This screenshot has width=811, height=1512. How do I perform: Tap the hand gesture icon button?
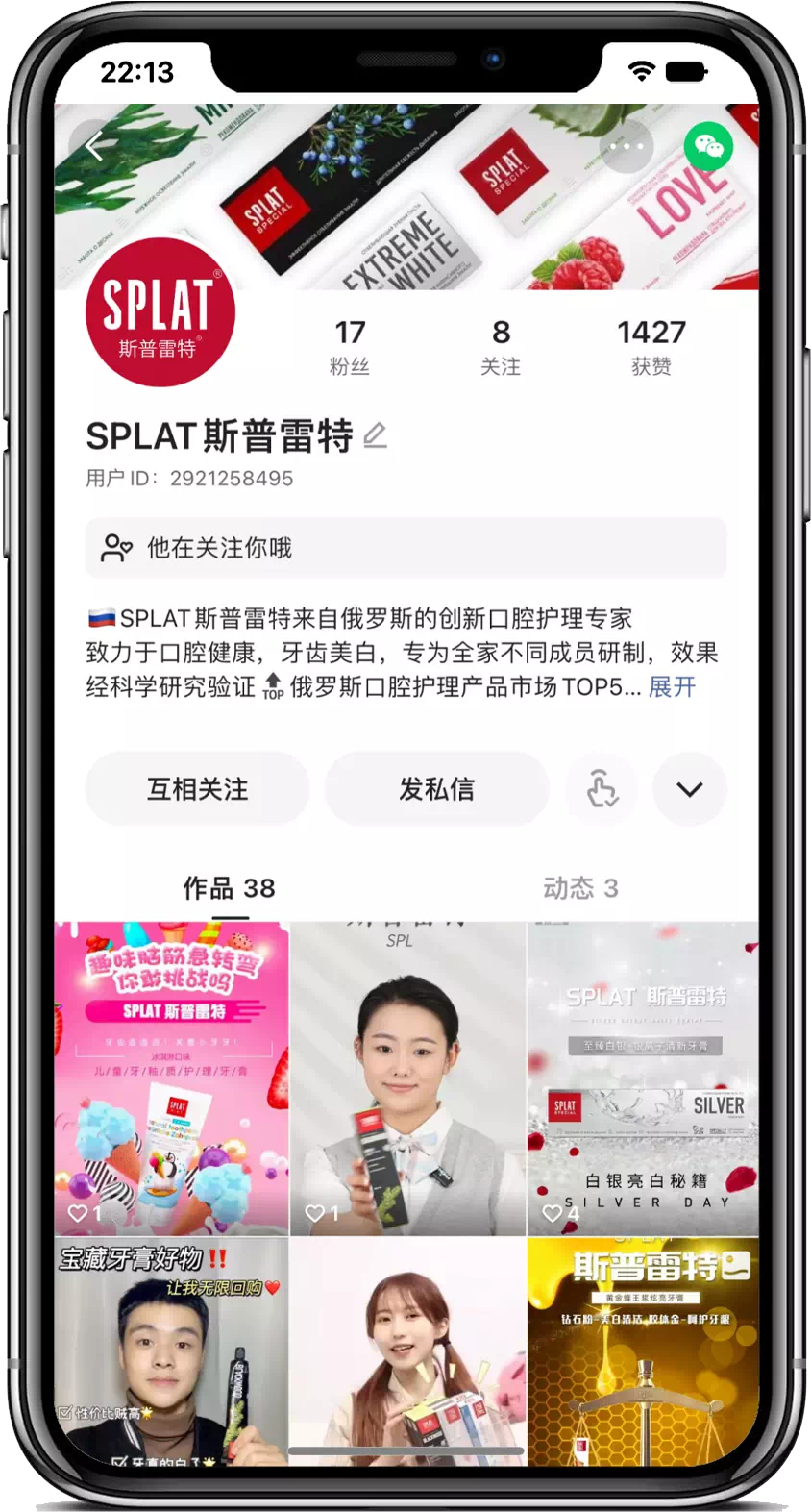click(602, 789)
